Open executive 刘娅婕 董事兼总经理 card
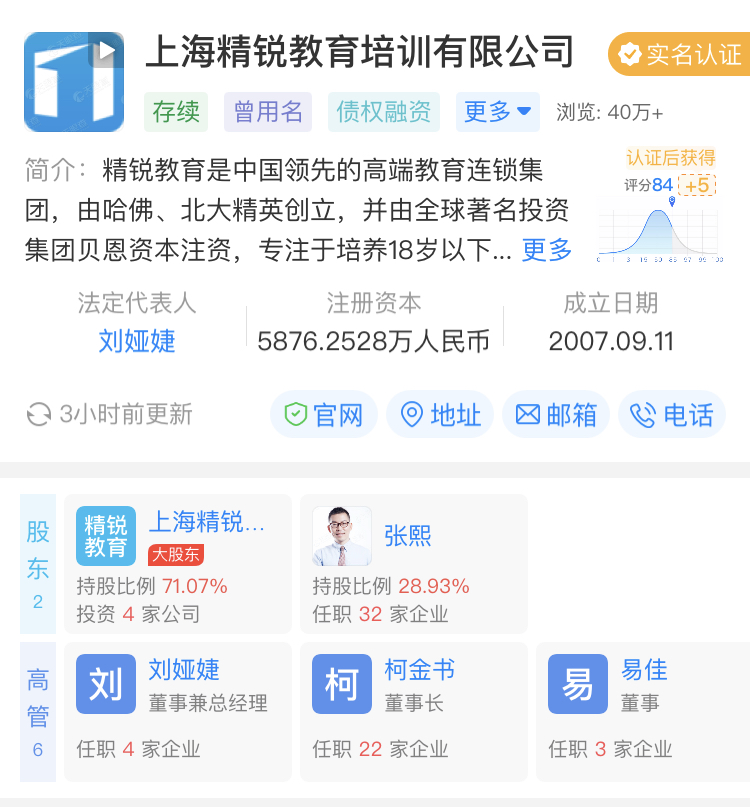The image size is (750, 807). 178,711
